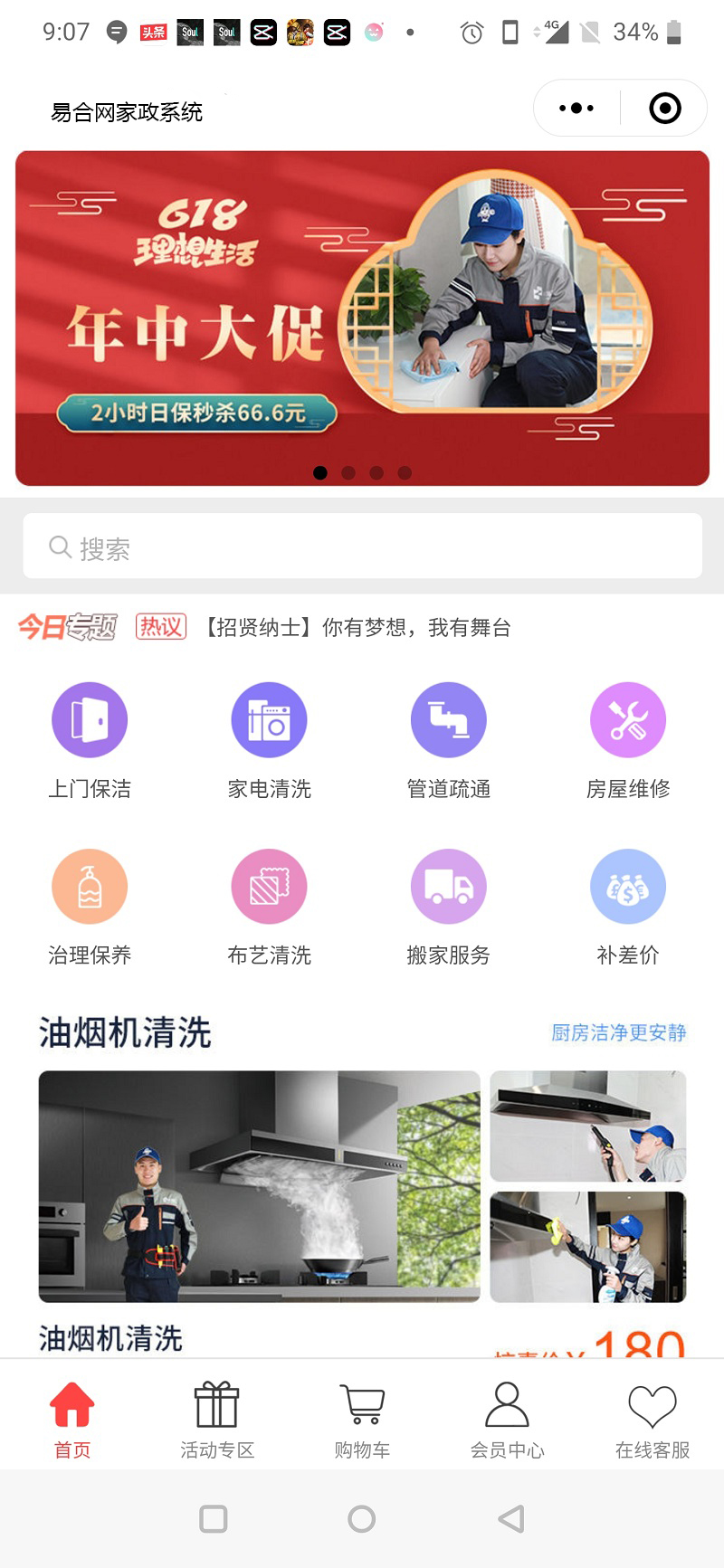Open the 房屋维修 house repair service icon
The height and width of the screenshot is (1568, 724).
pyautogui.click(x=628, y=719)
